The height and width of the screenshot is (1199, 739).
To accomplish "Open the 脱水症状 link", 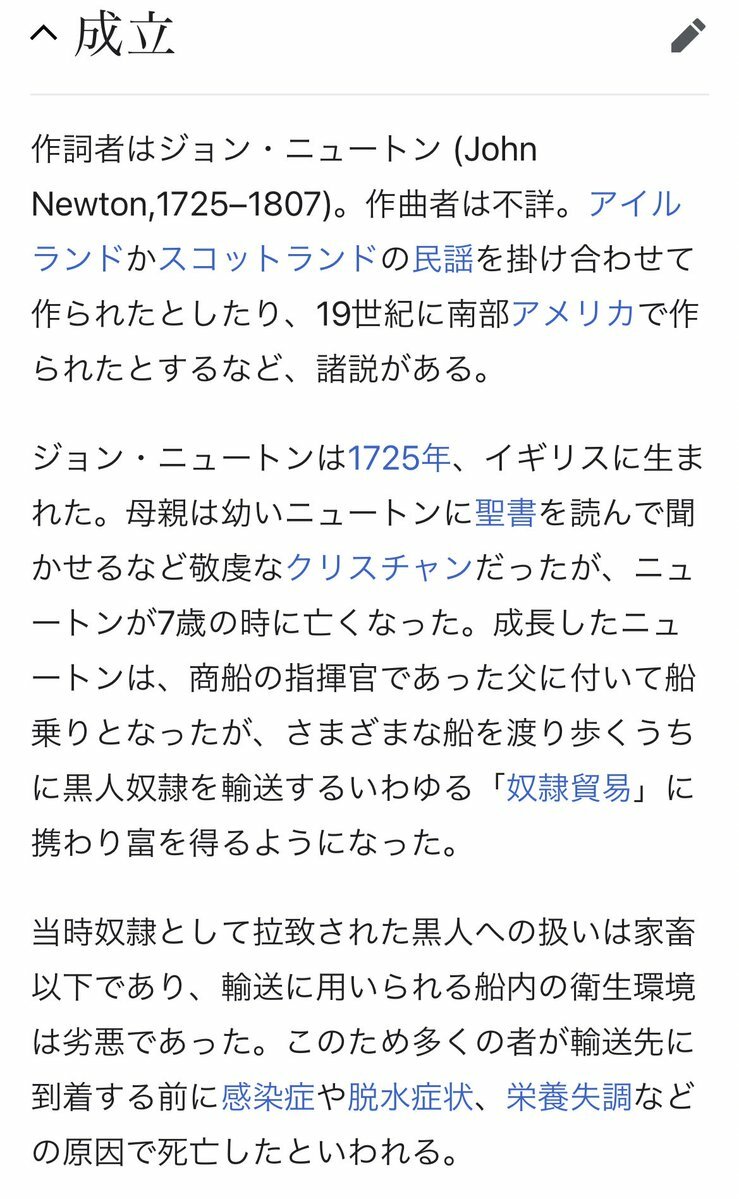I will click(x=410, y=1097).
